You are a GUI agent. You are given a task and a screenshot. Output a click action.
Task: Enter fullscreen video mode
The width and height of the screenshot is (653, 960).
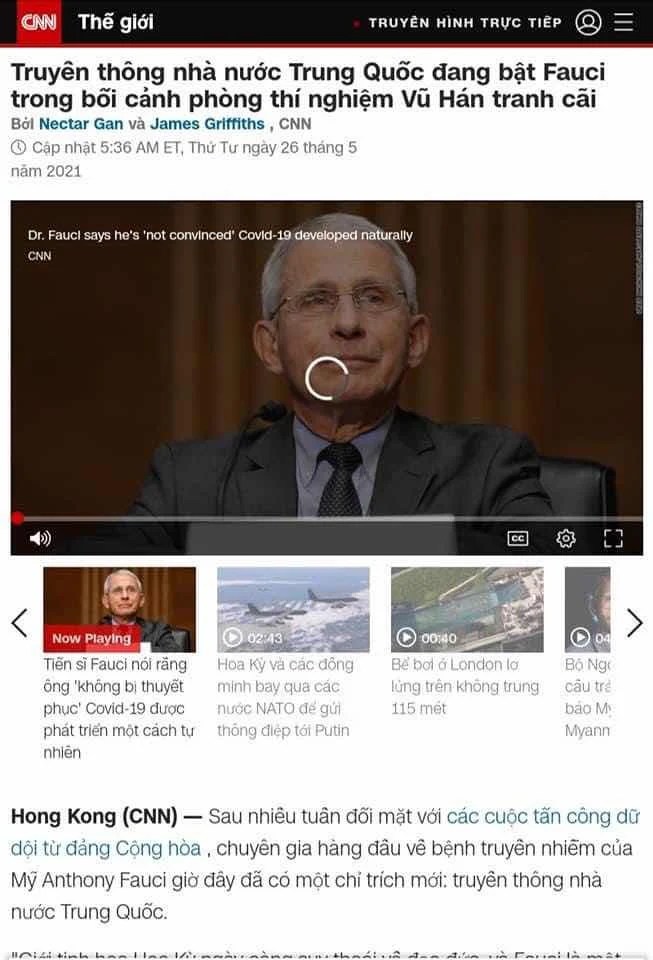pyautogui.click(x=613, y=538)
